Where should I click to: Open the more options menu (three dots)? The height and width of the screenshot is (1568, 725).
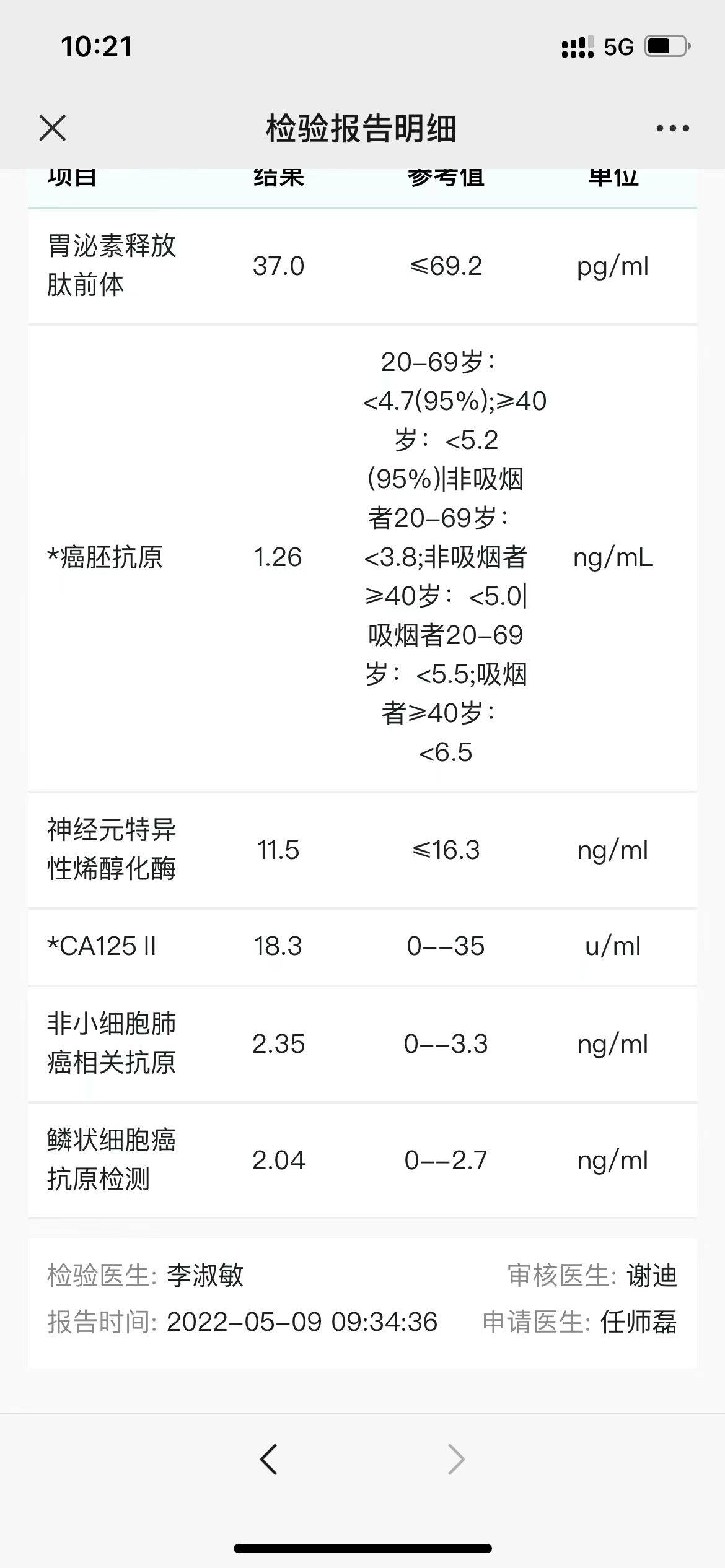click(x=672, y=128)
